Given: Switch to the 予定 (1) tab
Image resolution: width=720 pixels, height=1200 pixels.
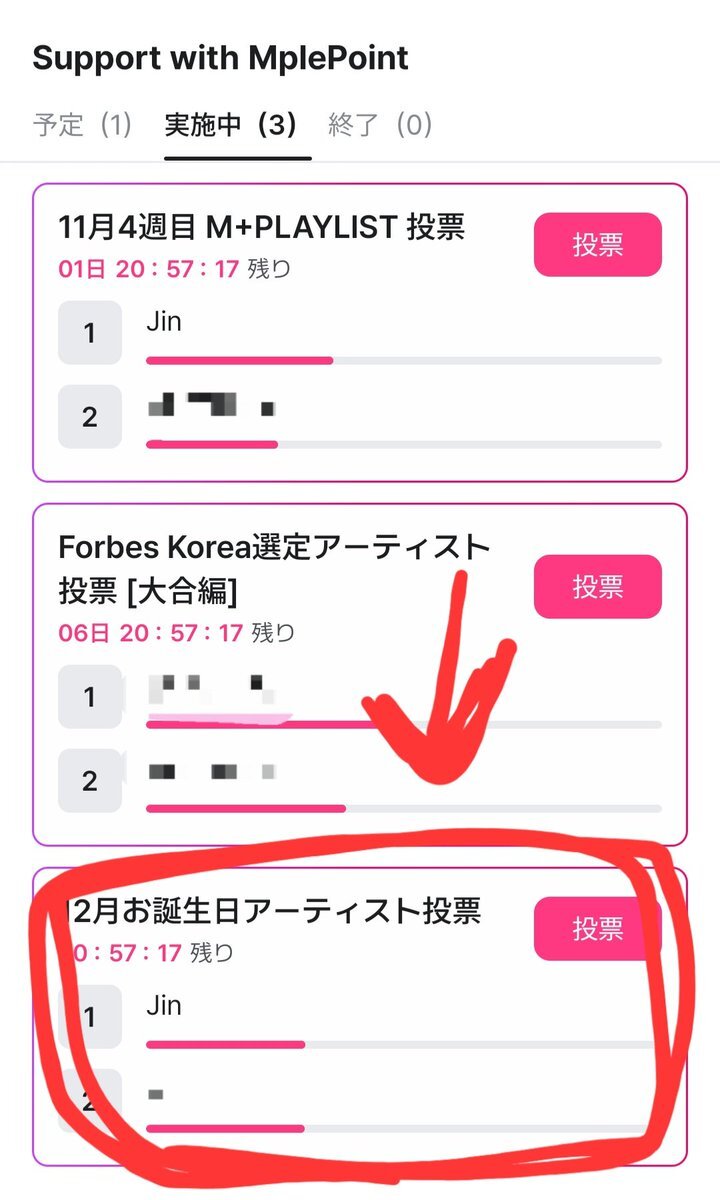Looking at the screenshot, I should coord(82,126).
